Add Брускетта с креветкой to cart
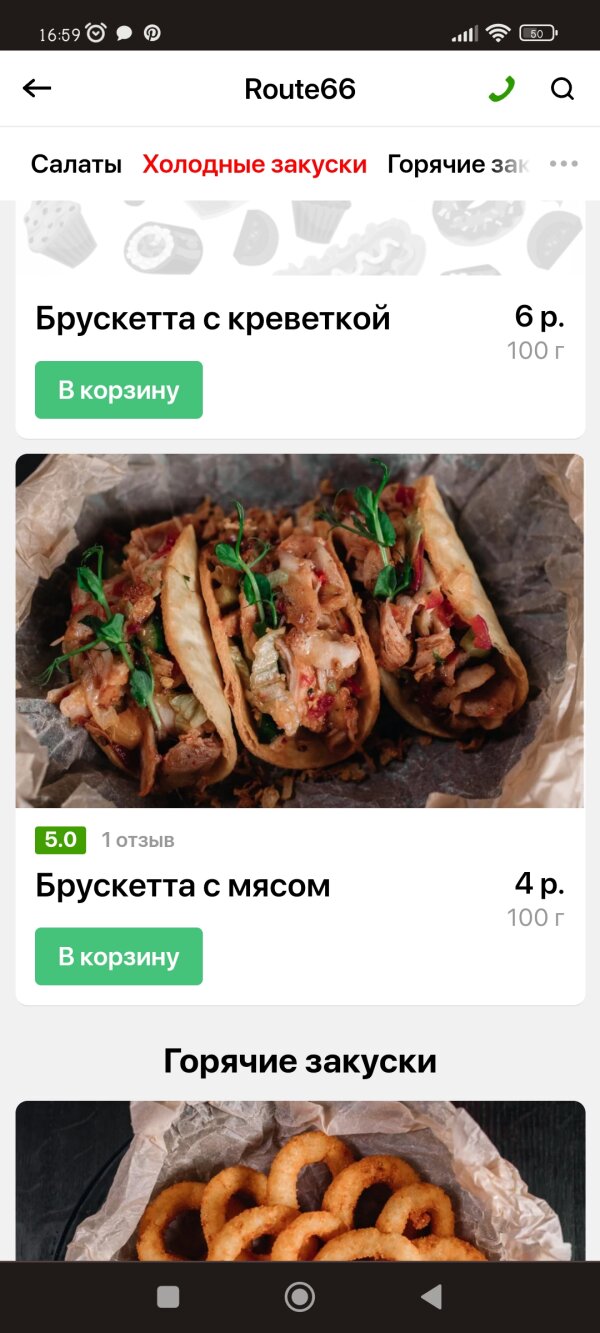This screenshot has height=1333, width=600. click(119, 390)
